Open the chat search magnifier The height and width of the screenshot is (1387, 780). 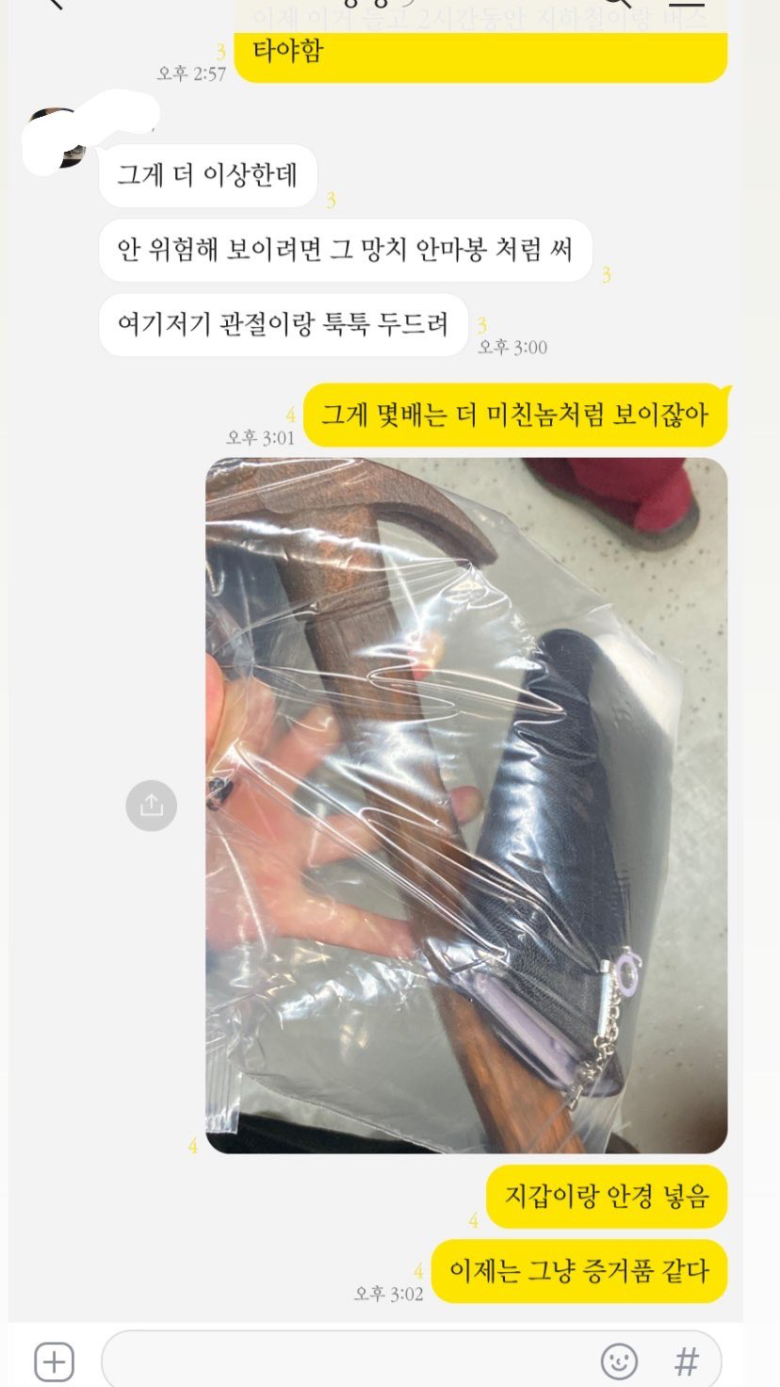pos(617,4)
